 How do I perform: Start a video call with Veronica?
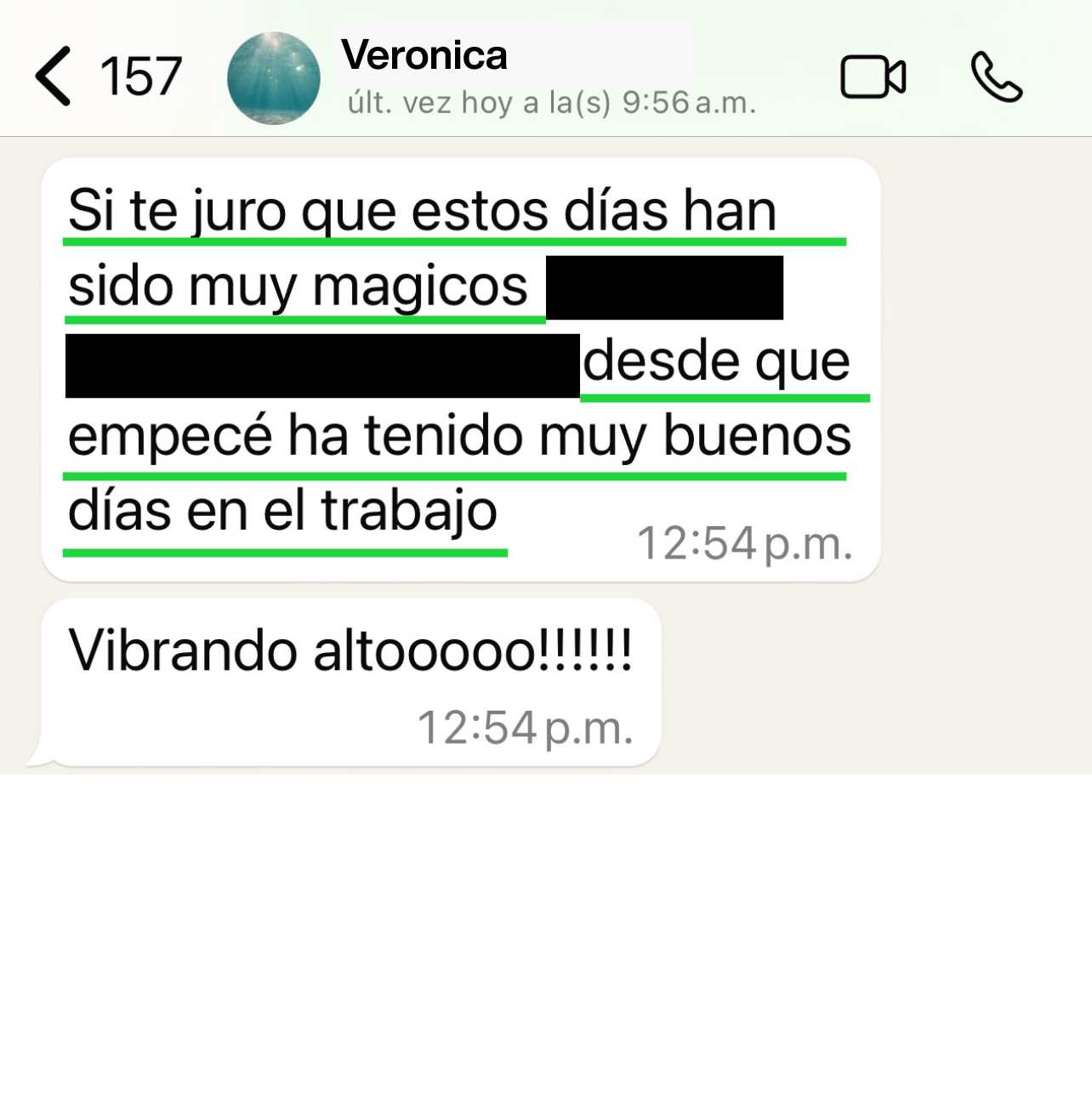click(x=873, y=77)
